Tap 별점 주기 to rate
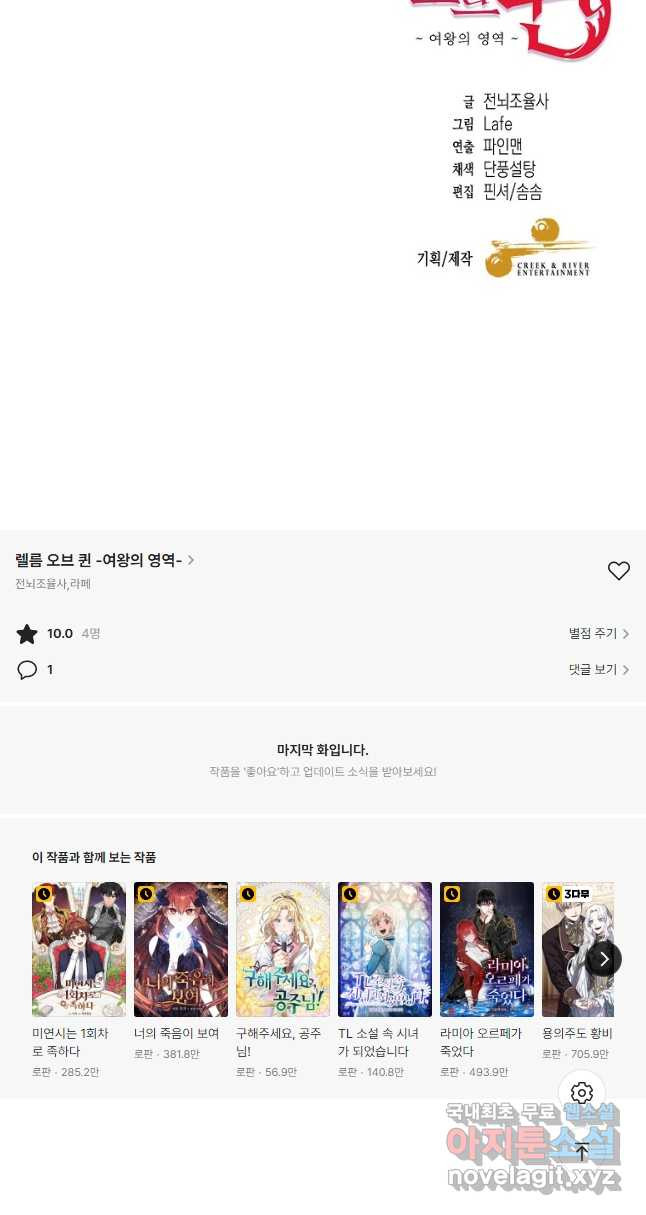The width and height of the screenshot is (646, 1215). click(598, 634)
